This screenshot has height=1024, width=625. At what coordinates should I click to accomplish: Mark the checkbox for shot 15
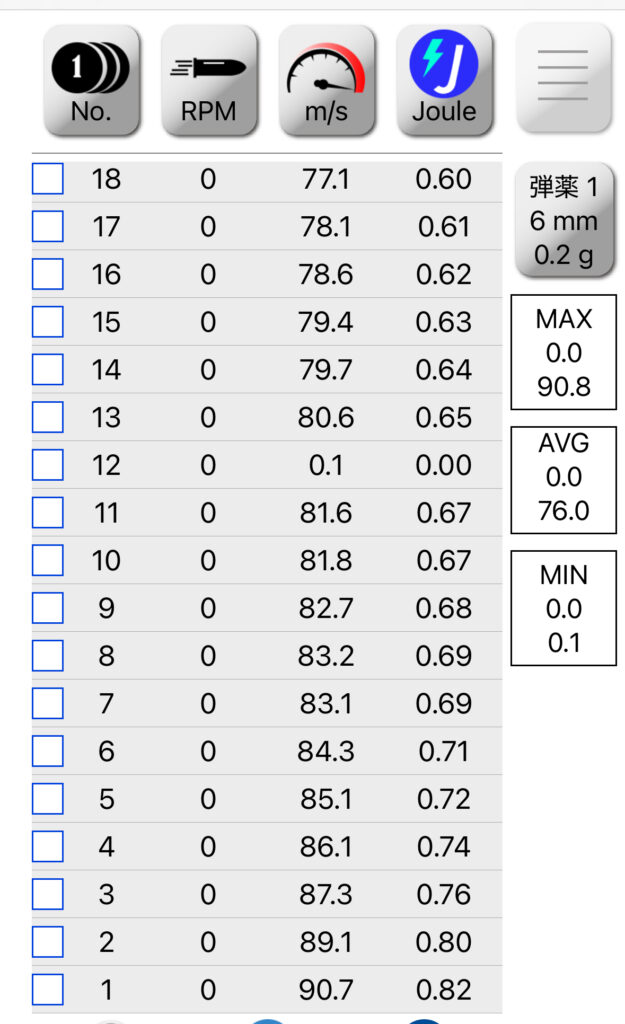point(48,322)
